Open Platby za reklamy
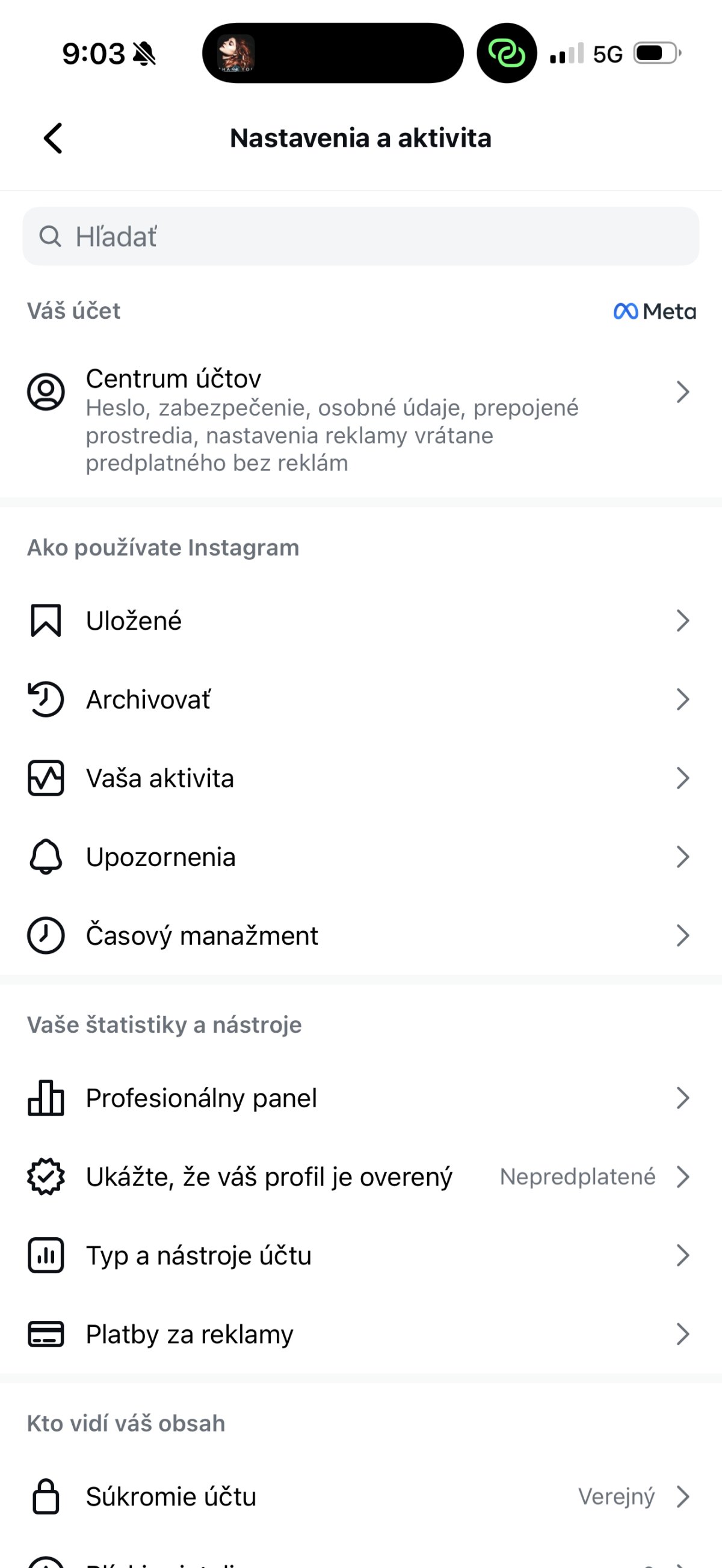Screen dimensions: 722x1568 (360, 1334)
